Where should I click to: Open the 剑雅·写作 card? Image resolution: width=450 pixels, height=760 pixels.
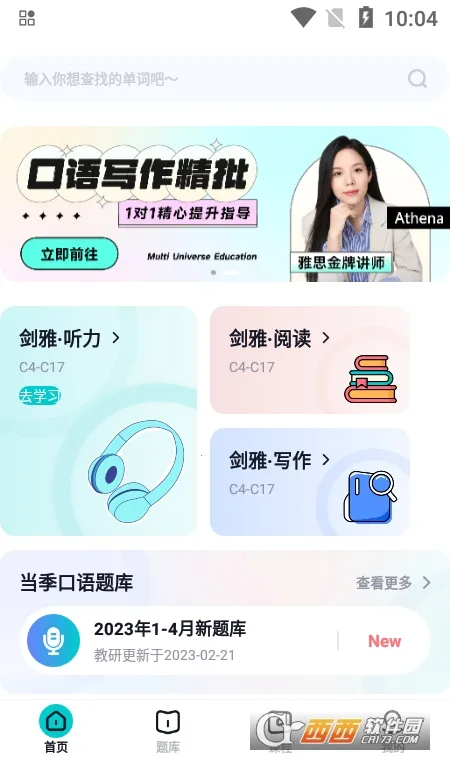click(x=310, y=482)
